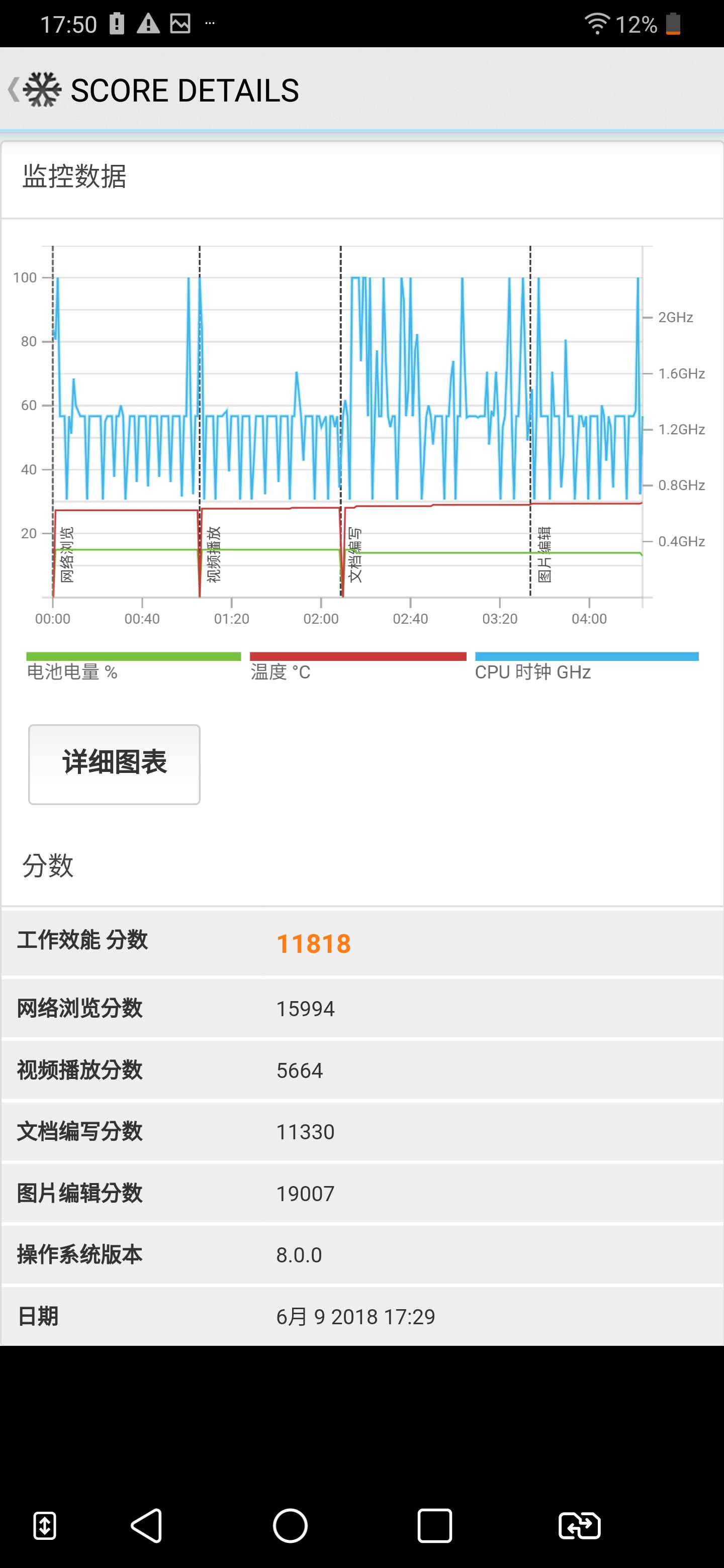Open the 详细图表 detailed chart button

click(x=115, y=763)
